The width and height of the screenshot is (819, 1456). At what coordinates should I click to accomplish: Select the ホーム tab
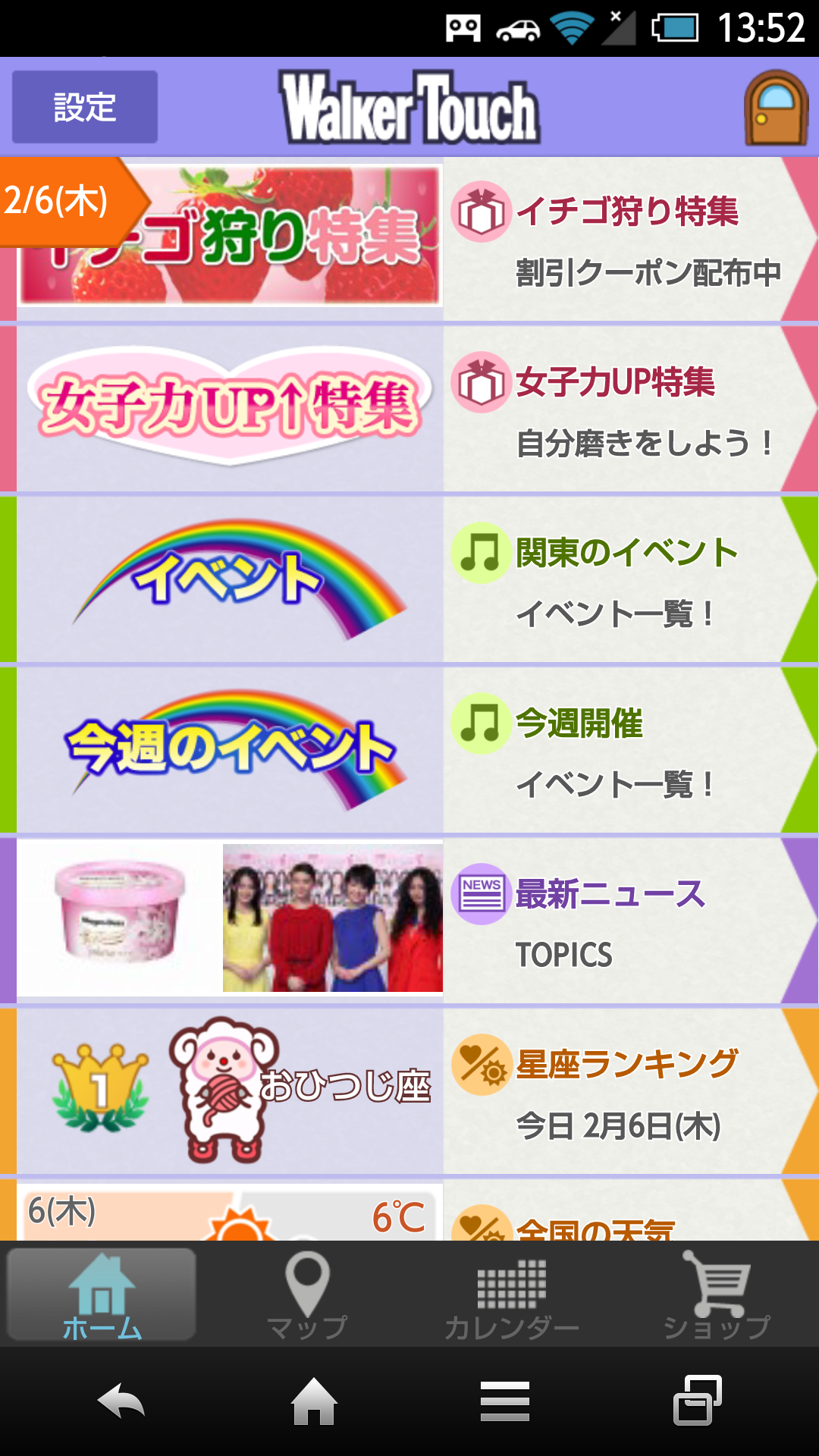tap(102, 1295)
